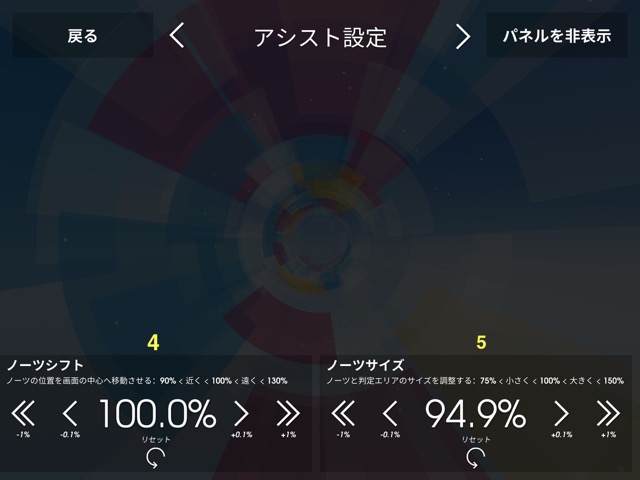Reset the ノーツシフト value

(x=155, y=457)
